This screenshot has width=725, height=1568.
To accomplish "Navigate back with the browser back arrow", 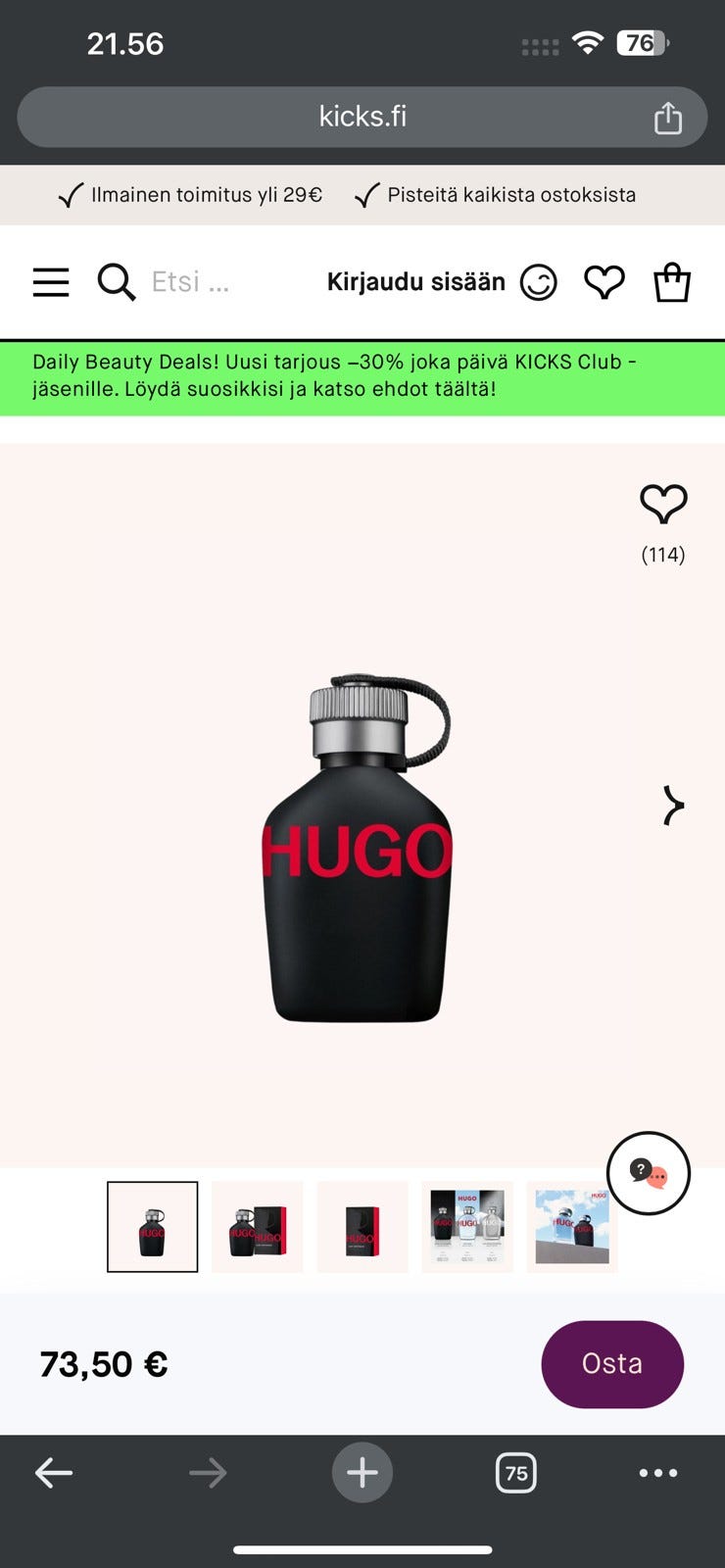I will click(54, 1472).
